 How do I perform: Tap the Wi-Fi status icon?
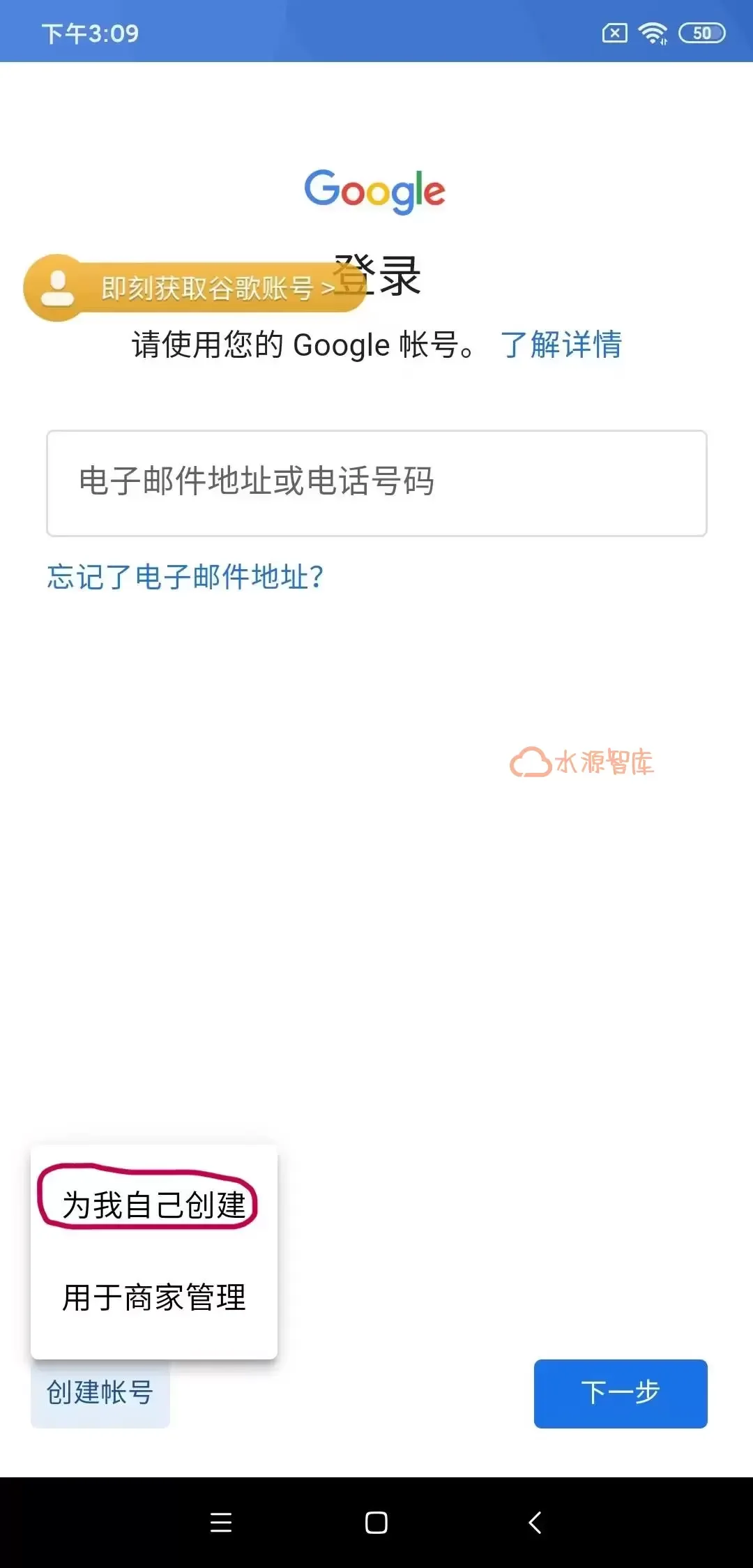pyautogui.click(x=653, y=31)
